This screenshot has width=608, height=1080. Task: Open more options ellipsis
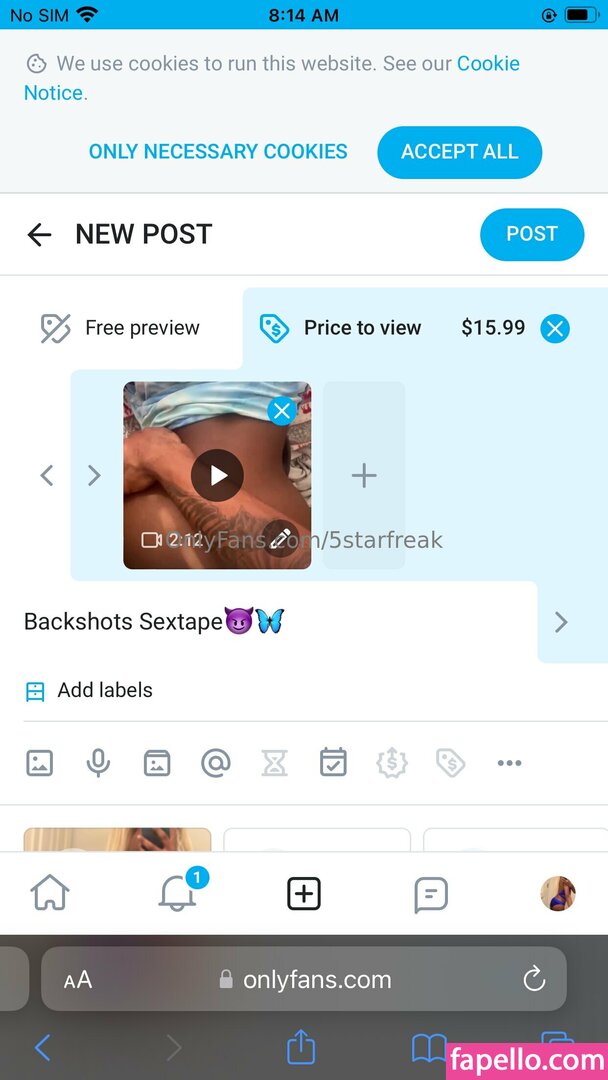[x=509, y=764]
